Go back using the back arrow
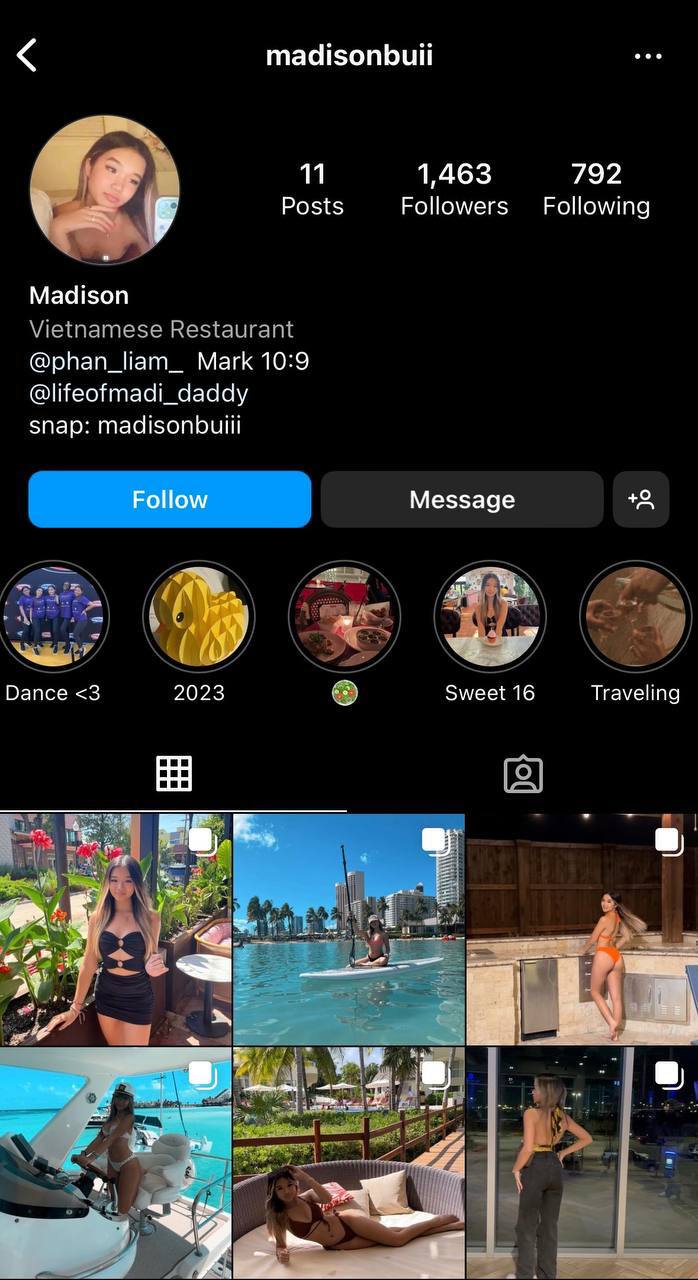The width and height of the screenshot is (698, 1280). (27, 56)
